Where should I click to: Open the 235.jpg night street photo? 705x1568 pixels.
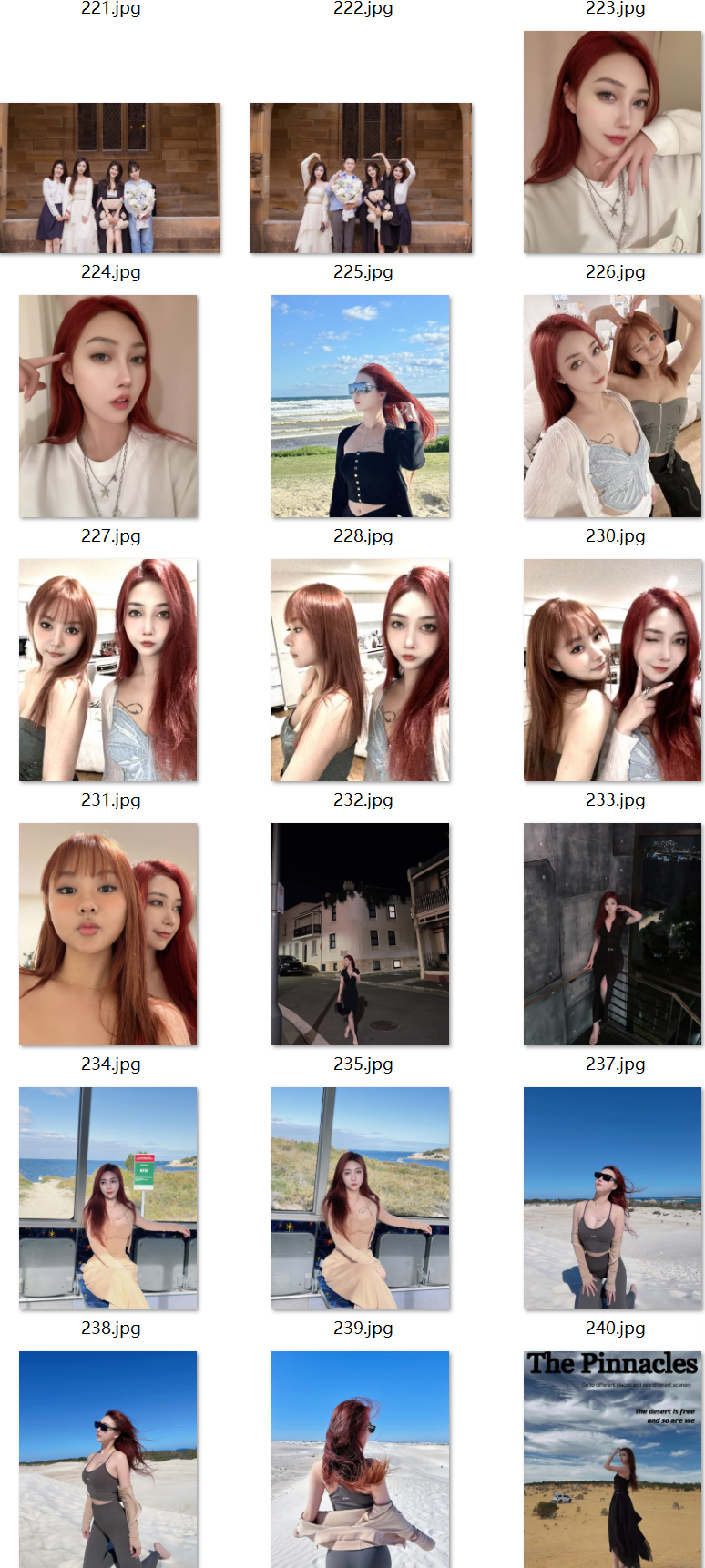click(x=361, y=934)
